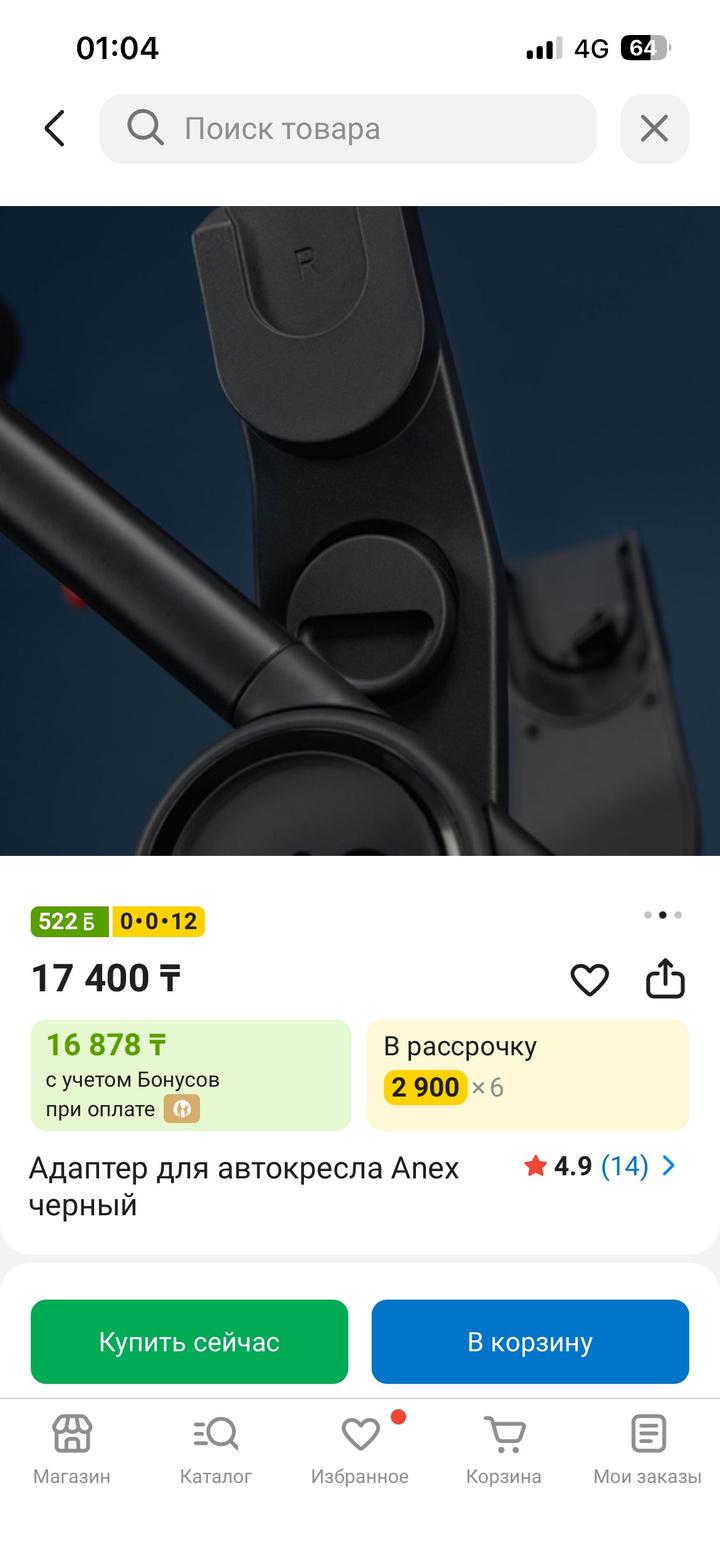Open the В рассрочку installment offer
The height and width of the screenshot is (1558, 720).
click(528, 1075)
